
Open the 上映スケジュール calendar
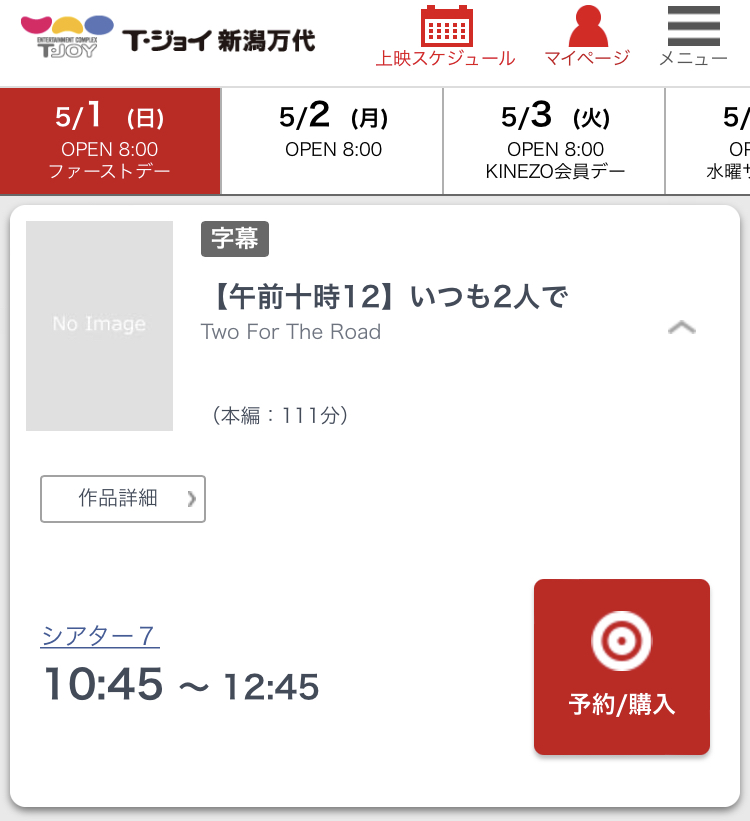446,37
